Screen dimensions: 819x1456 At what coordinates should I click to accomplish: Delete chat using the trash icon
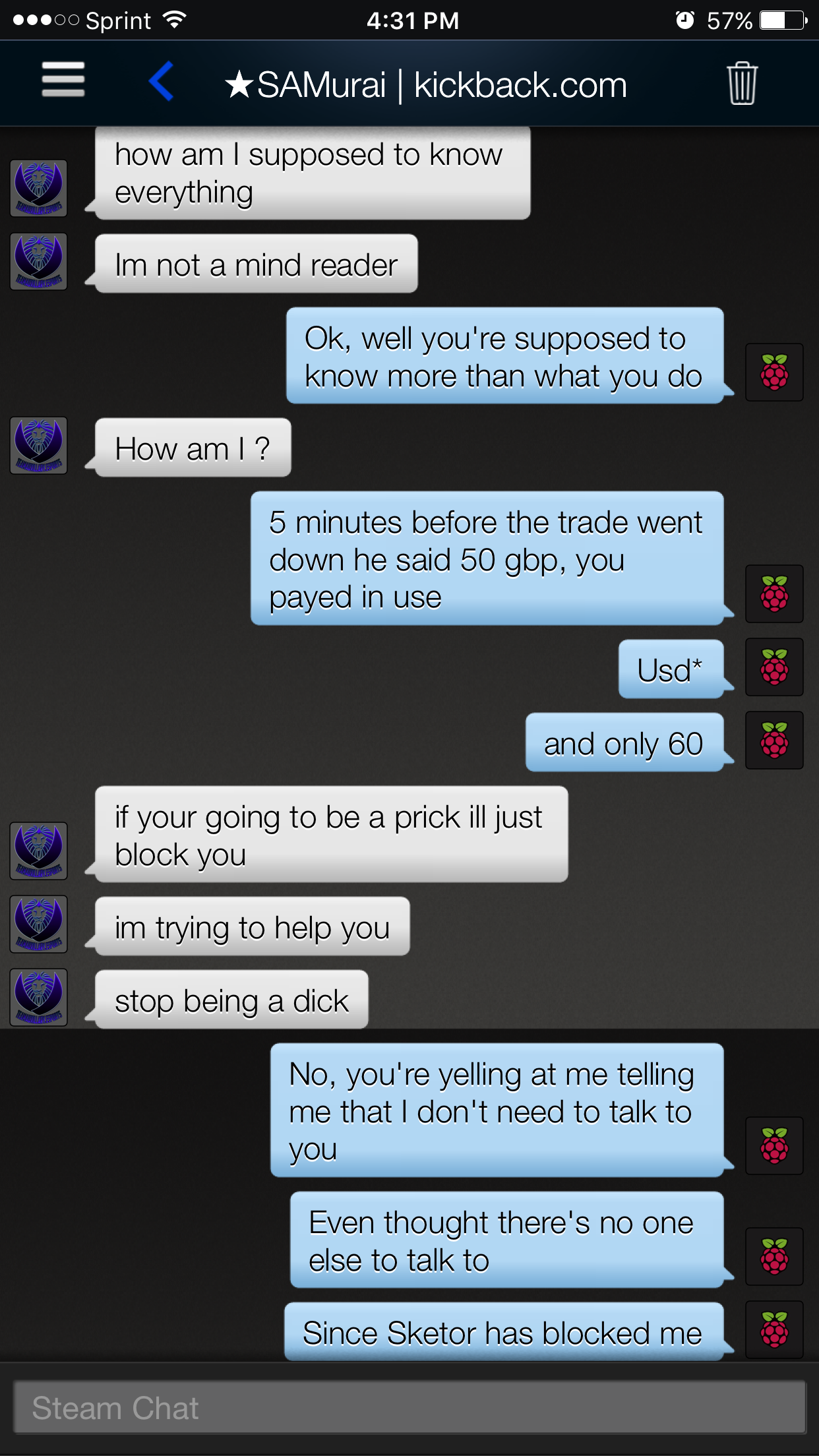pyautogui.click(x=742, y=83)
